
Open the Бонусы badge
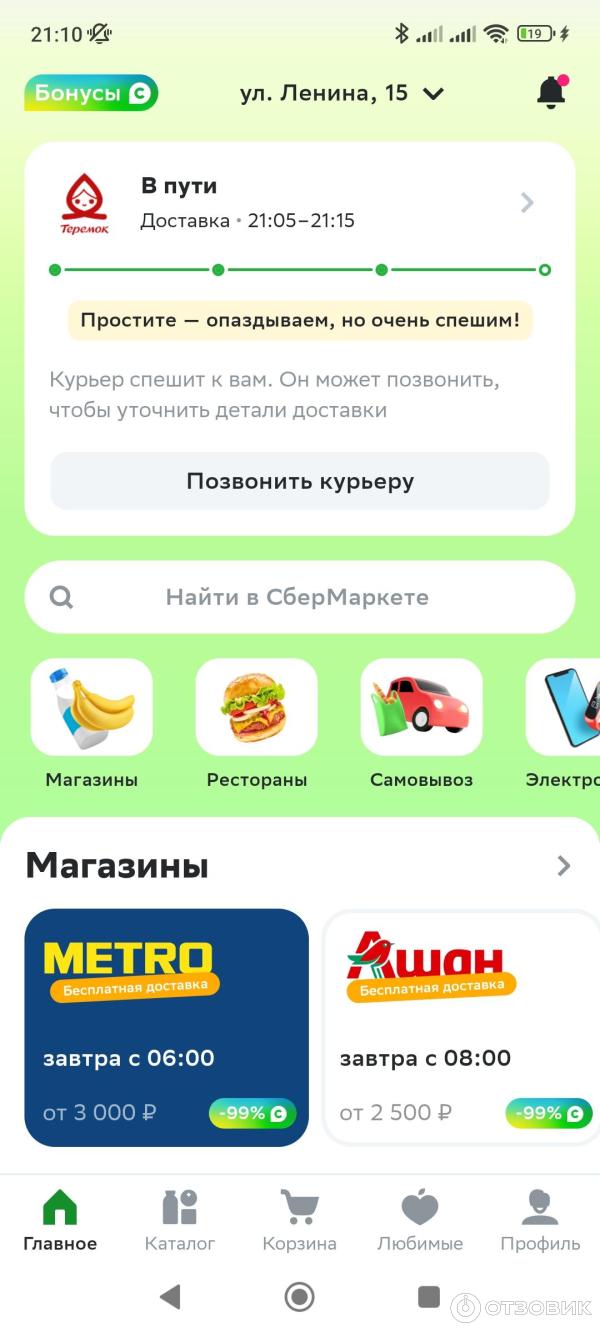coord(91,94)
